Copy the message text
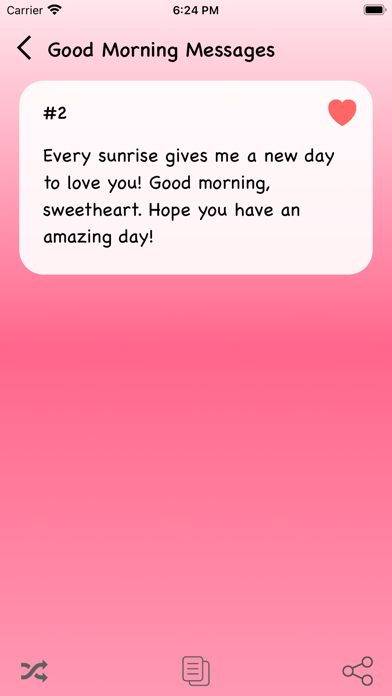 196,671
